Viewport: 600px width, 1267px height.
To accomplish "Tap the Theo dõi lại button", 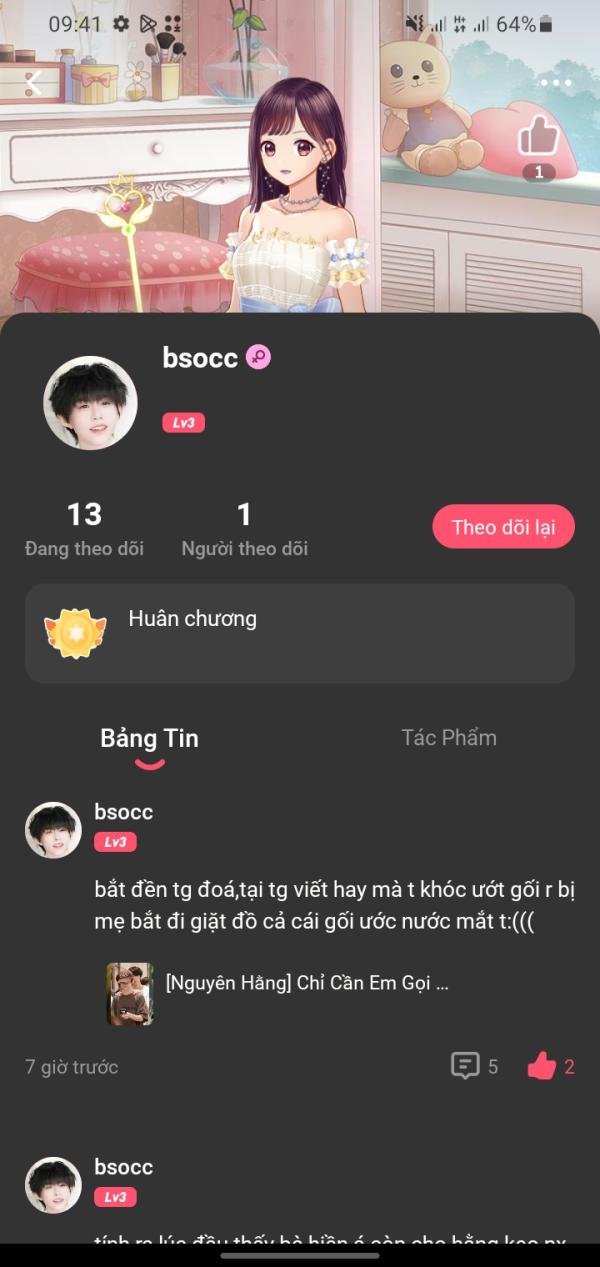I will (503, 527).
